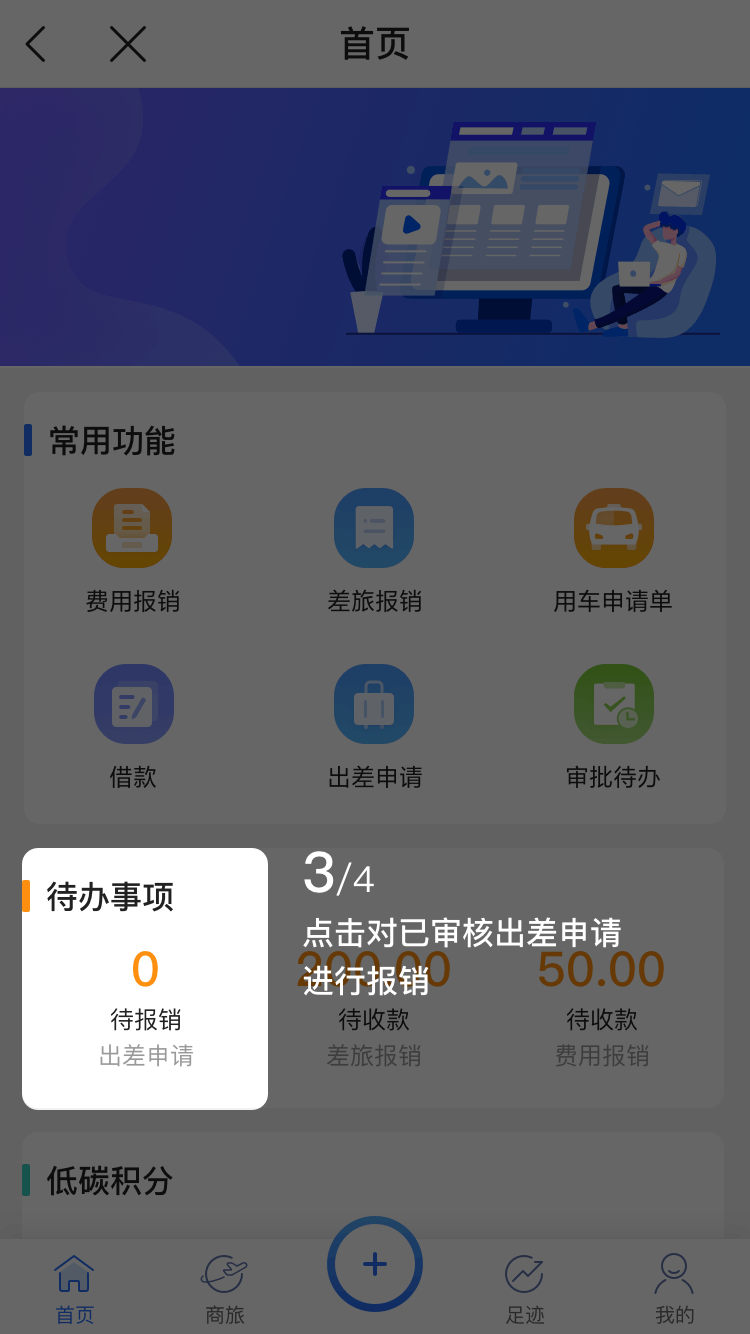
Task: Open 差旅报销 function
Action: (x=374, y=550)
